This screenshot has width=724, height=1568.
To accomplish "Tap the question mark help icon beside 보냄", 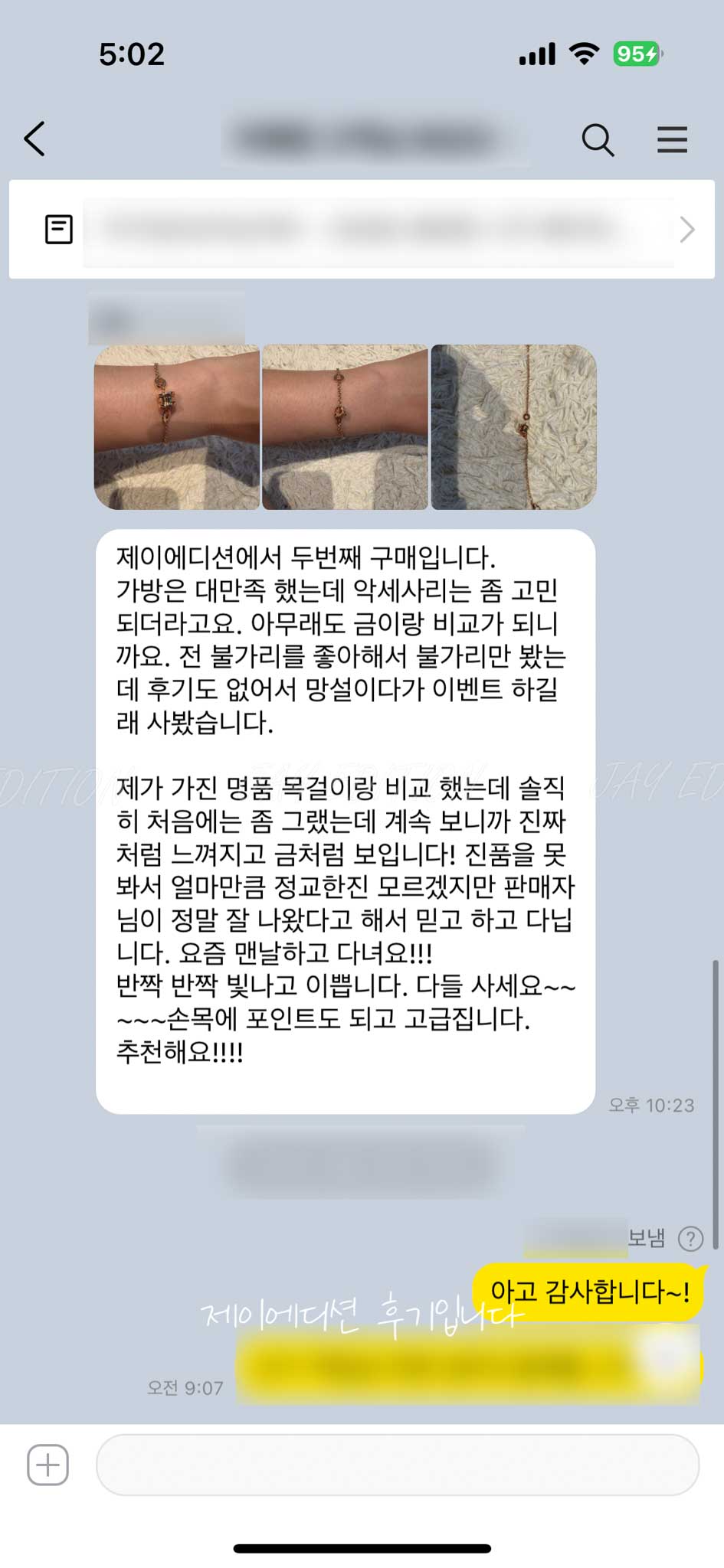I will click(690, 1239).
